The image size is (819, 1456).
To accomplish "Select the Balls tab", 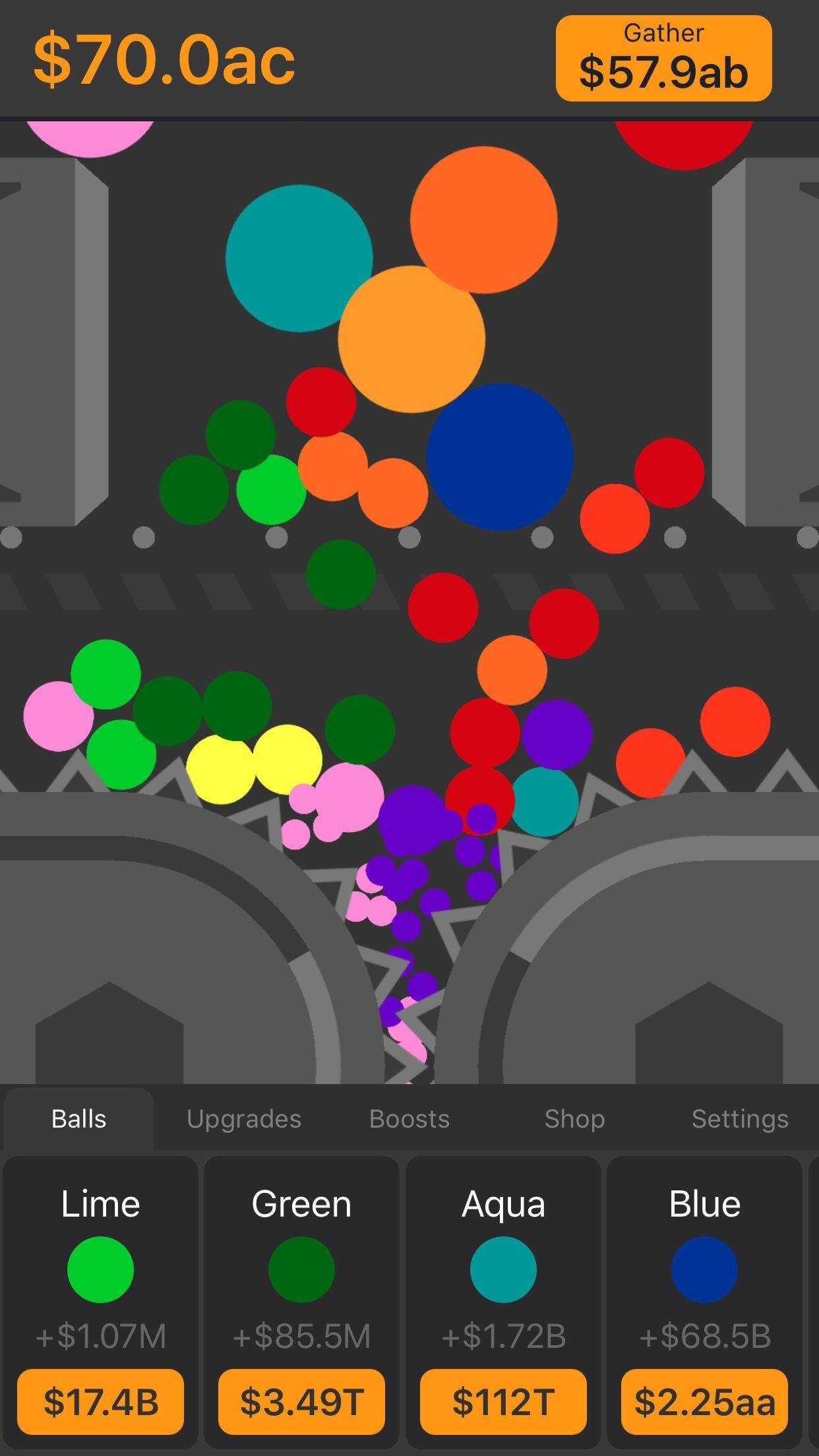I will (79, 1119).
